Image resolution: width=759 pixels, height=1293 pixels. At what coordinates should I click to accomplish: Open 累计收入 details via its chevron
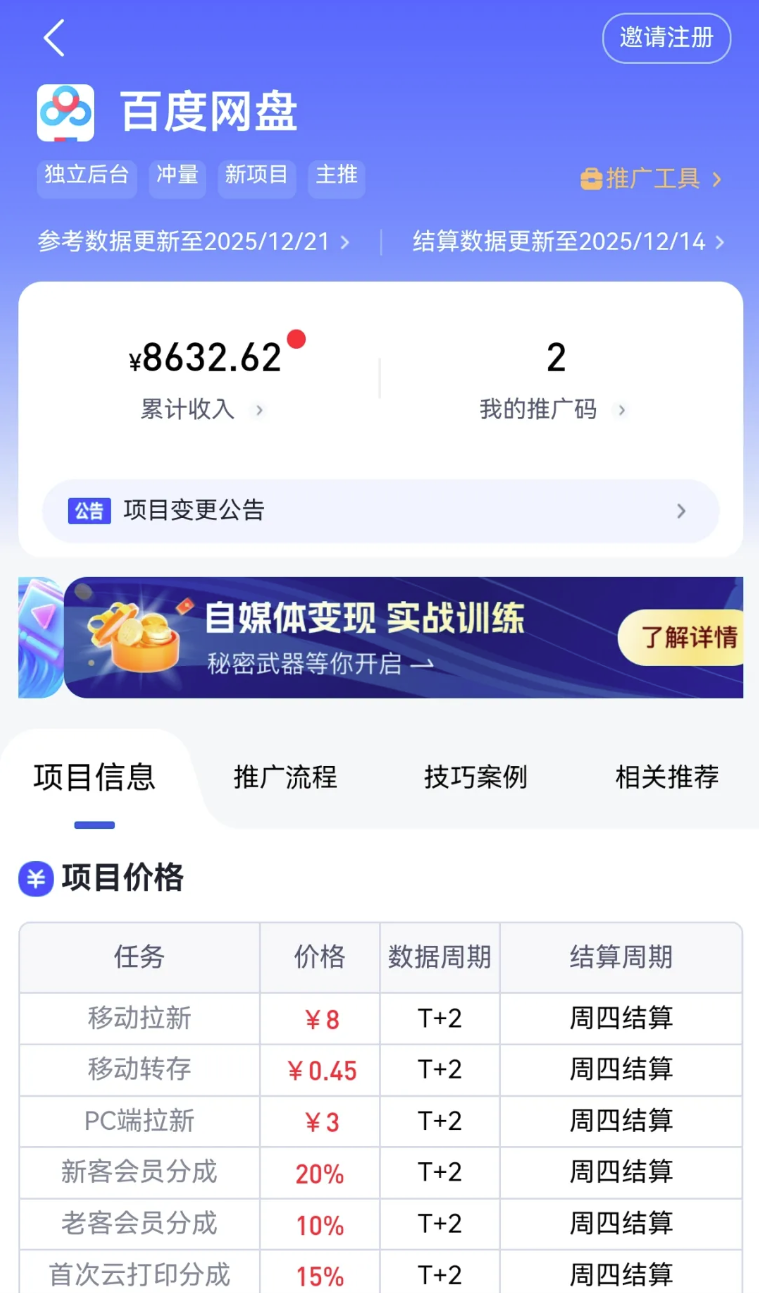click(x=257, y=410)
